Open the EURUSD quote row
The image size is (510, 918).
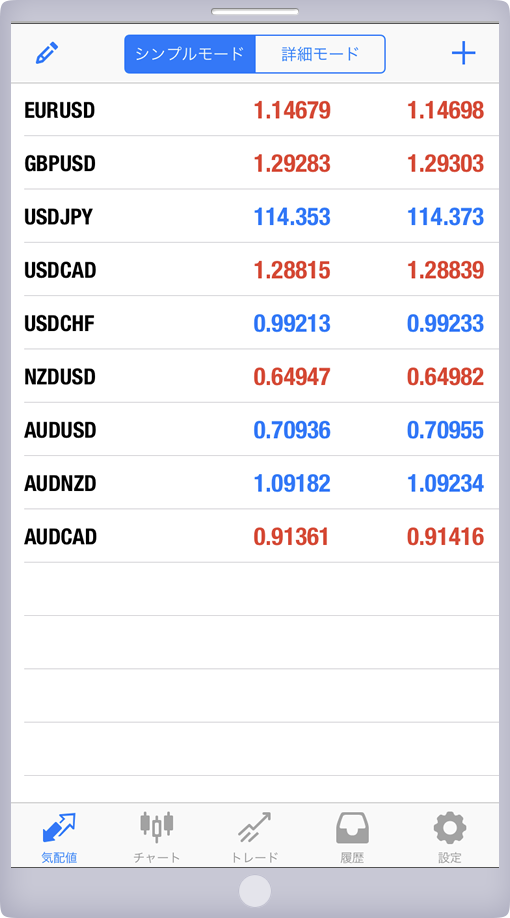coord(255,110)
